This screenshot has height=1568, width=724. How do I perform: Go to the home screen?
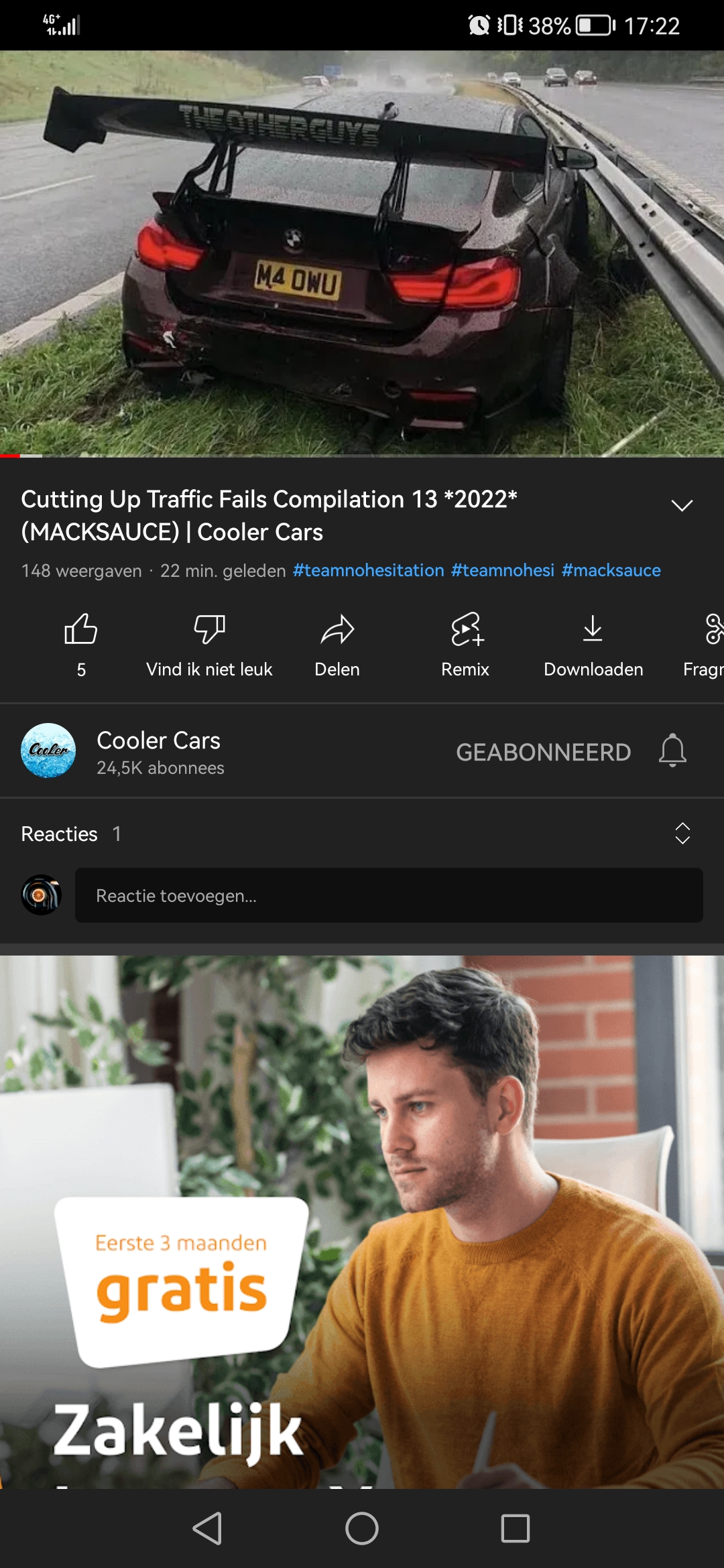click(362, 1528)
